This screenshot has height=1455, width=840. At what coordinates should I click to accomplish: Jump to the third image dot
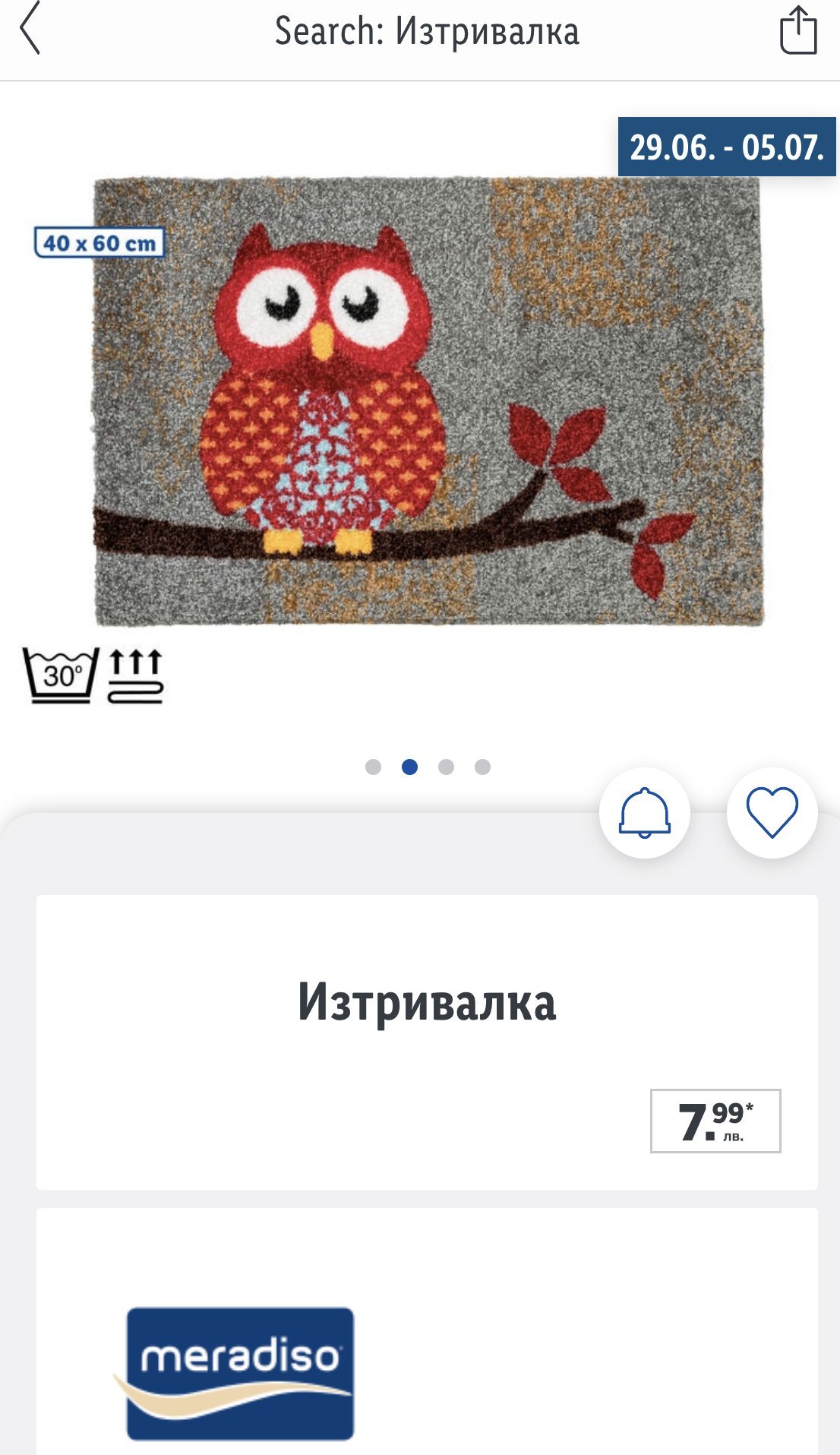[446, 767]
